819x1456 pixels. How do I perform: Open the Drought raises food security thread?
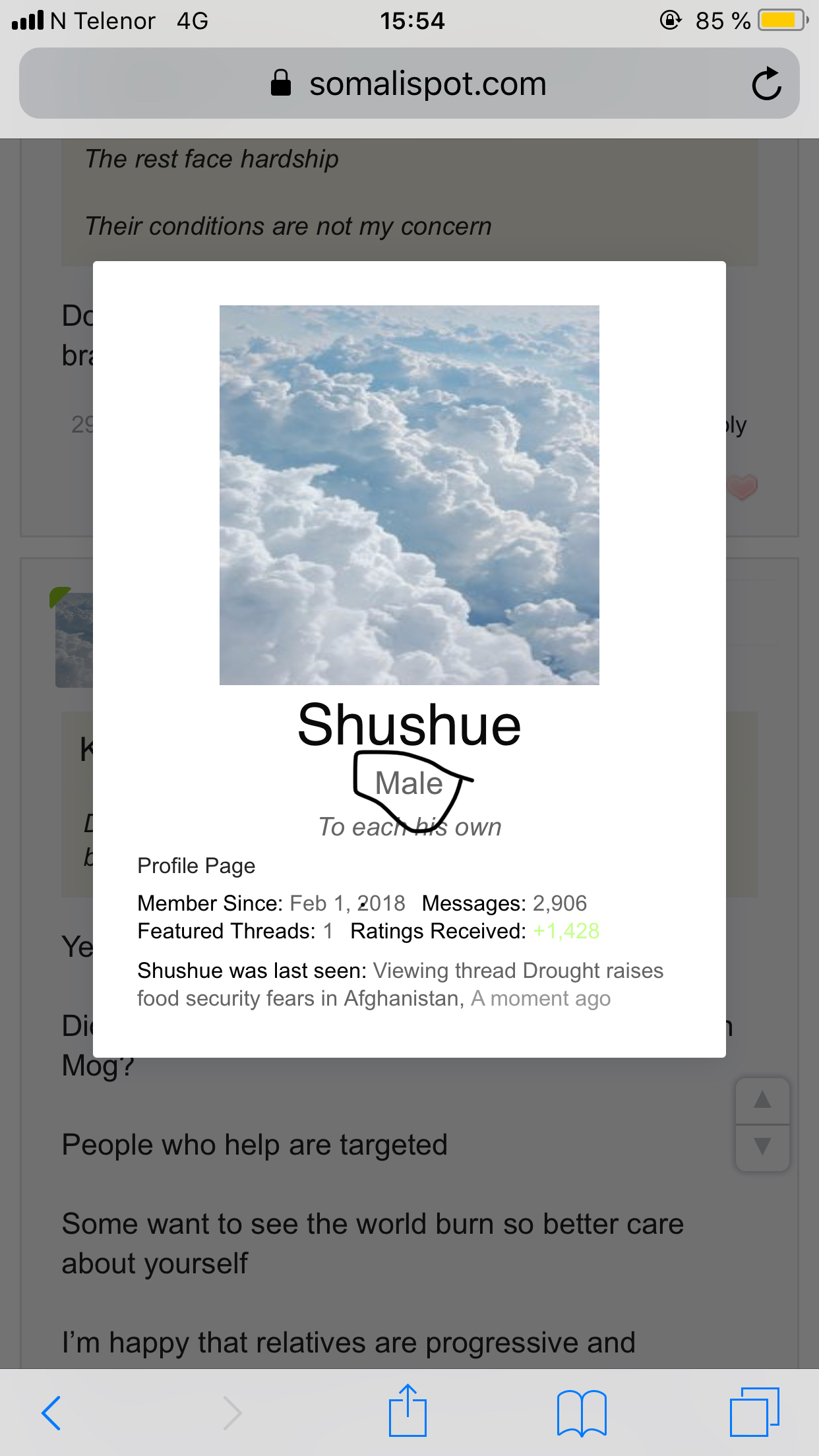518,971
